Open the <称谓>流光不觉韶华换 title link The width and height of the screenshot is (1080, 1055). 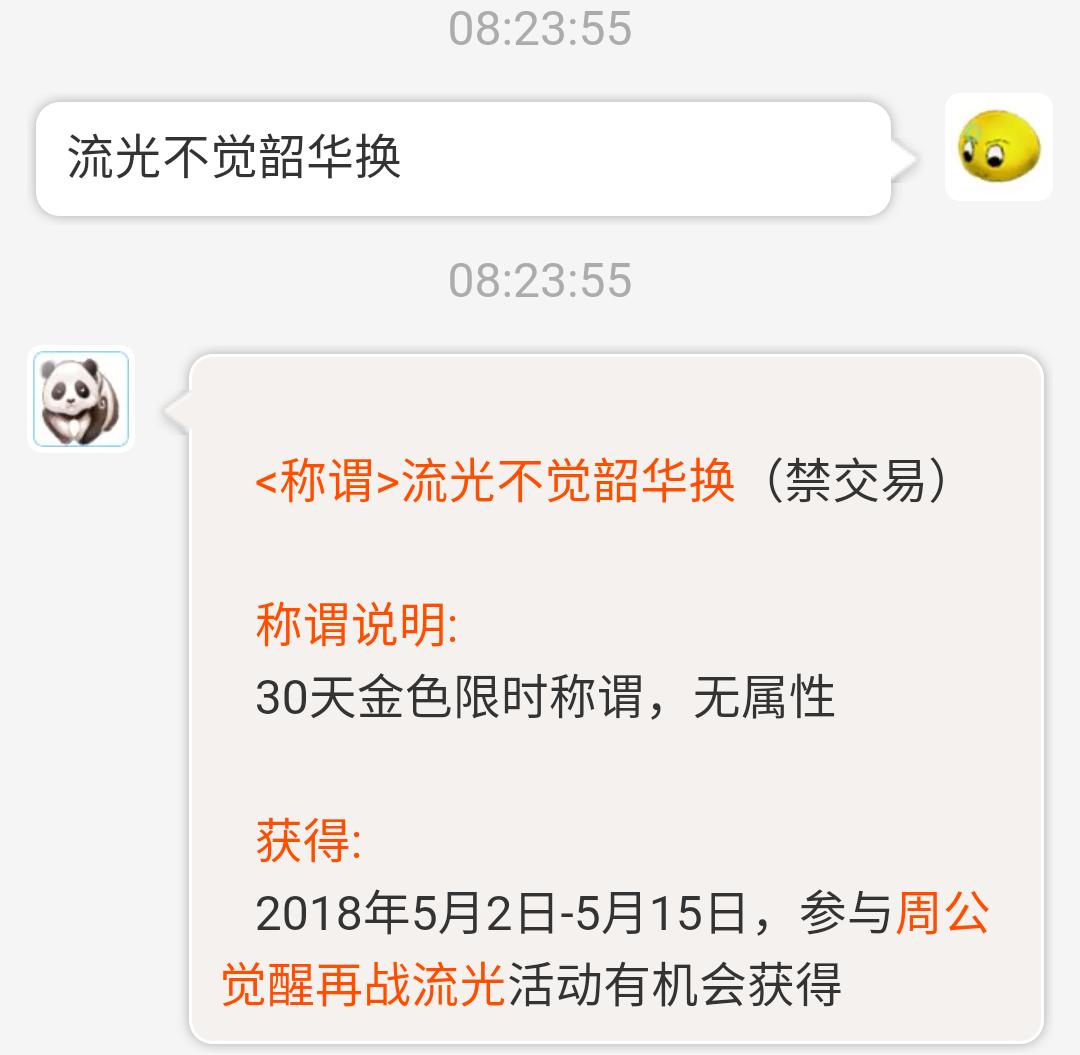pos(495,481)
